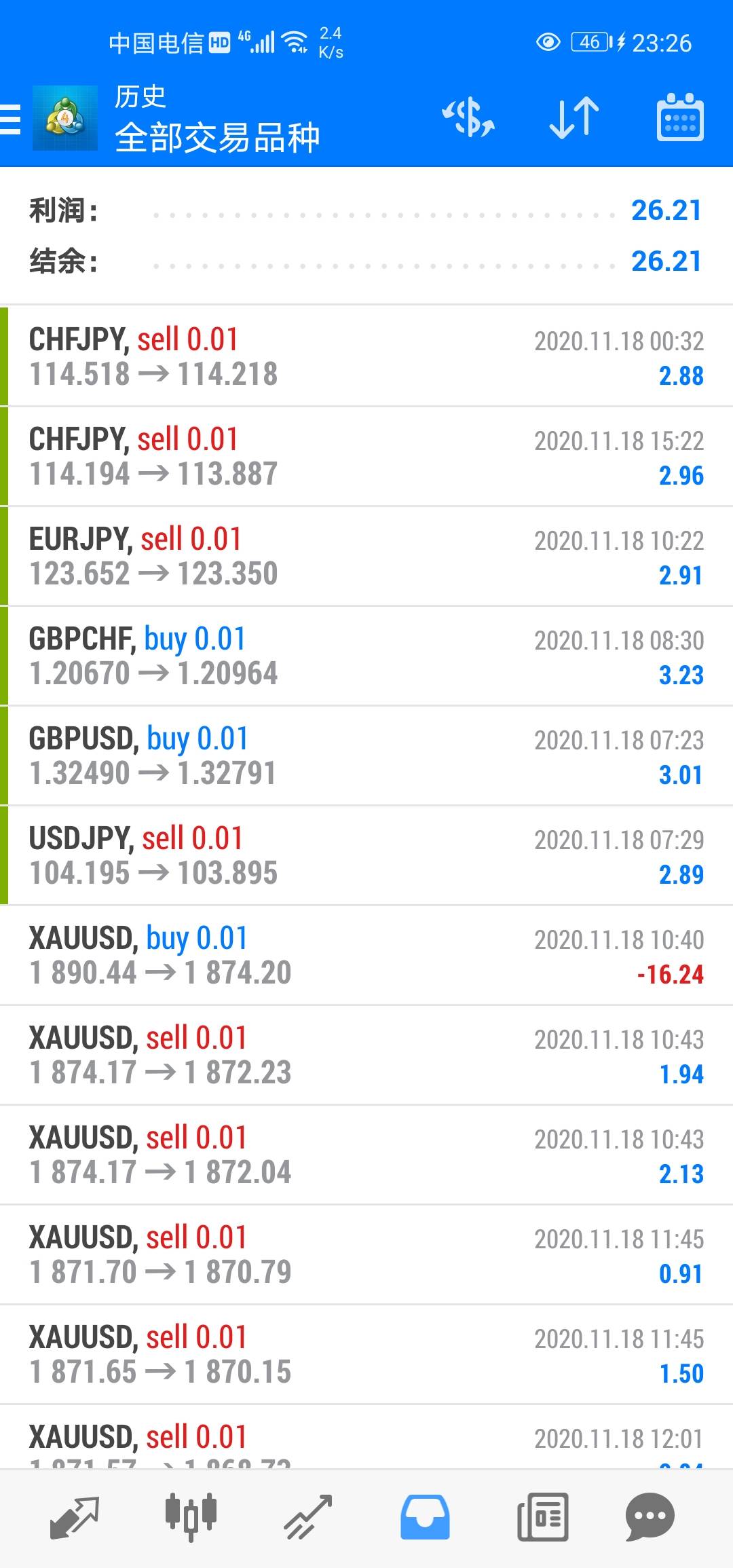Expand the XAUUSD sell trade with profit 2.13
This screenshot has width=733, height=1568.
366,1155
